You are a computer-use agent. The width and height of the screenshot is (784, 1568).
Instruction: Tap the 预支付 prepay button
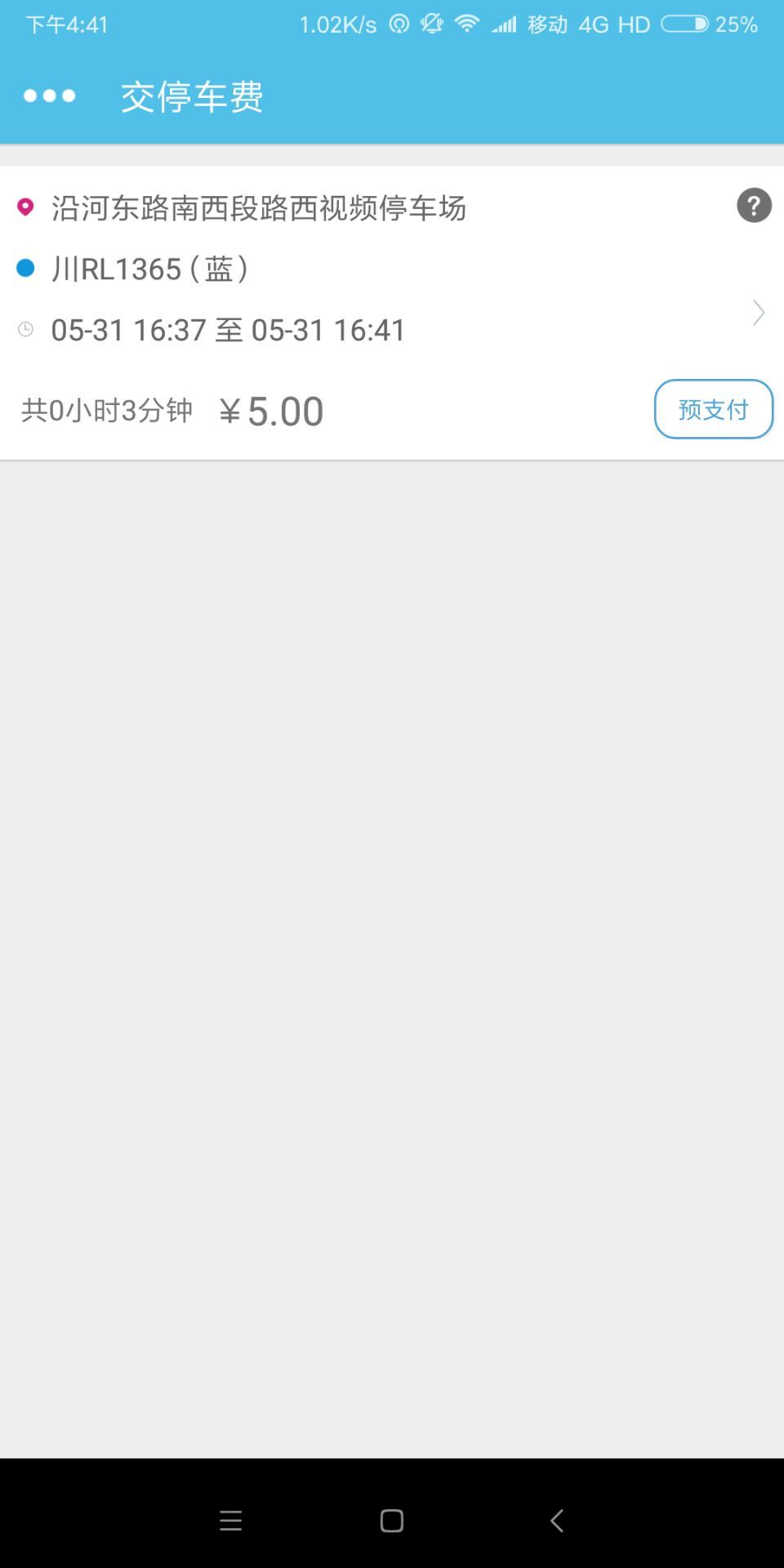(x=712, y=409)
